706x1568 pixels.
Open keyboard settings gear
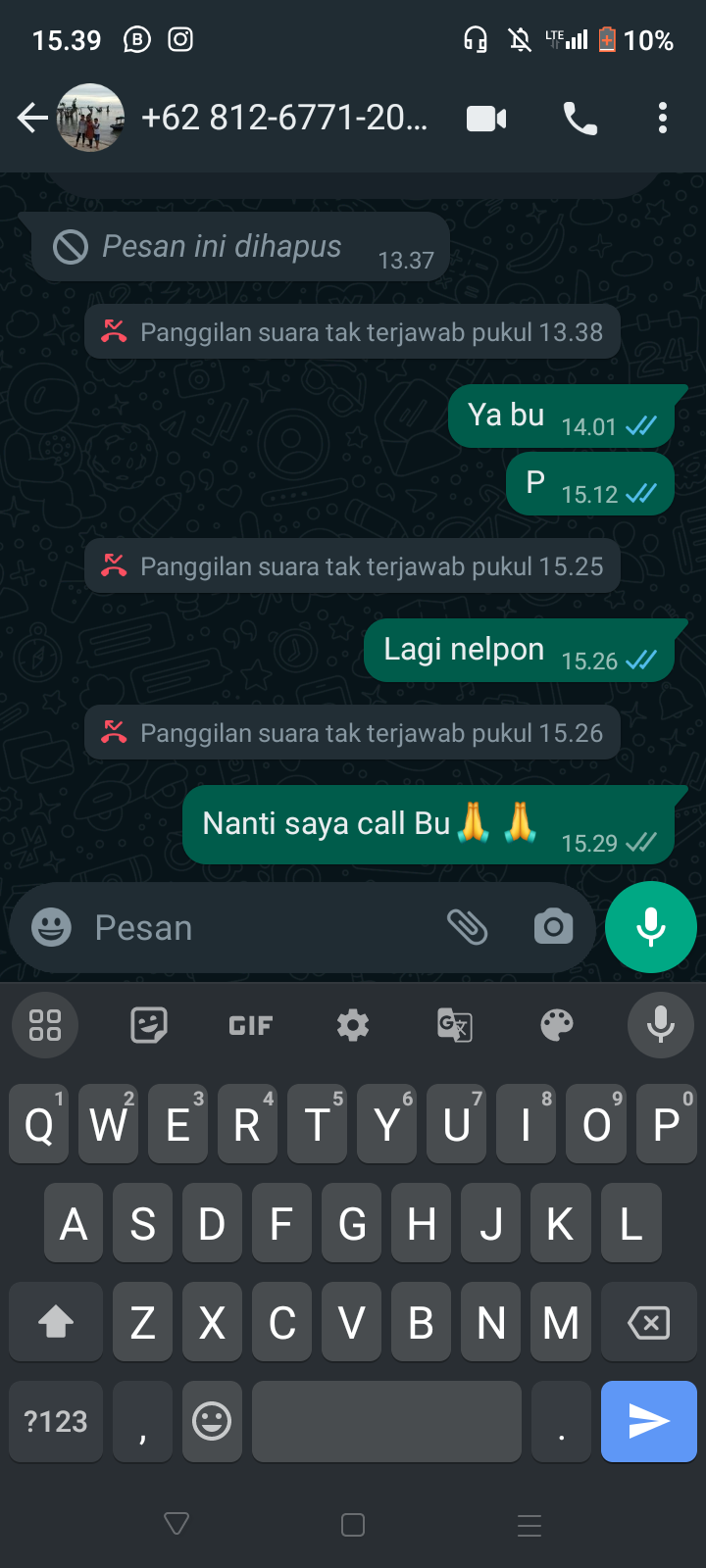click(x=353, y=1025)
